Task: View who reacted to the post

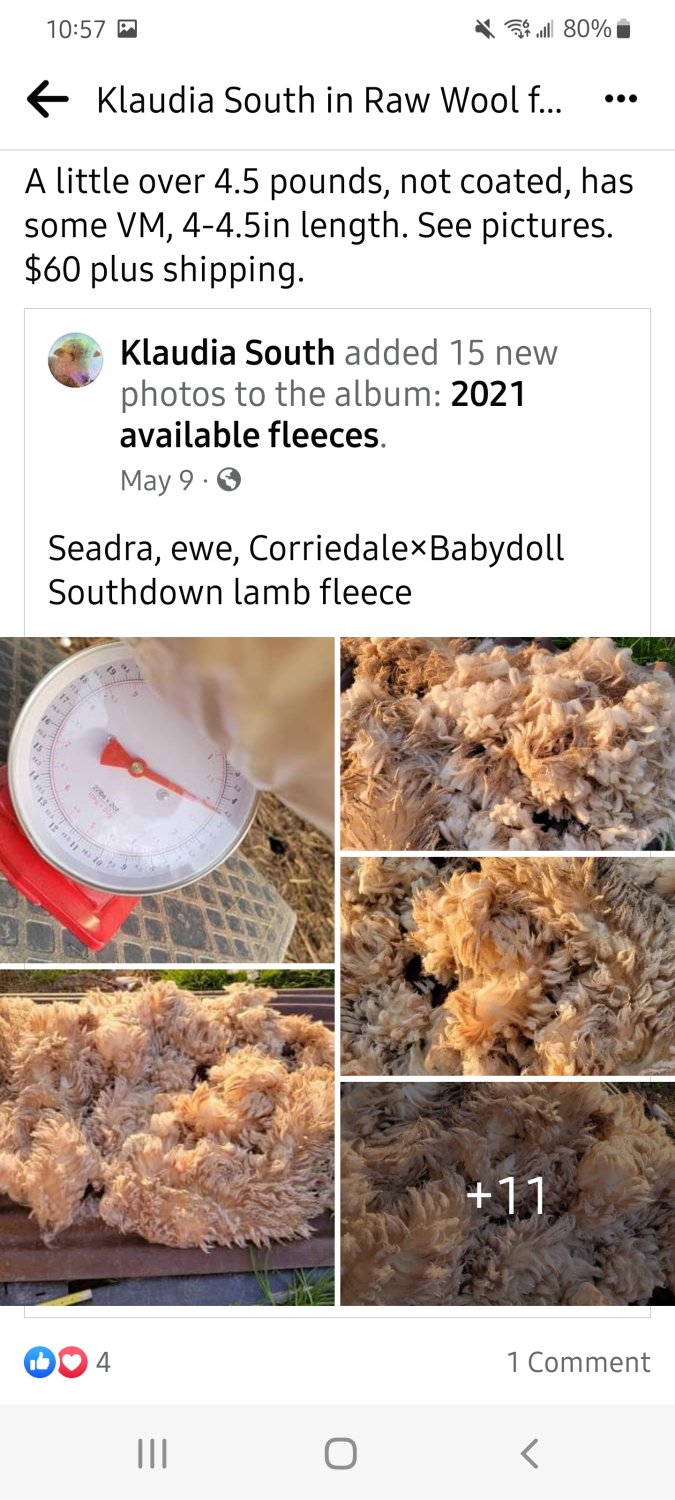Action: coord(67,1362)
